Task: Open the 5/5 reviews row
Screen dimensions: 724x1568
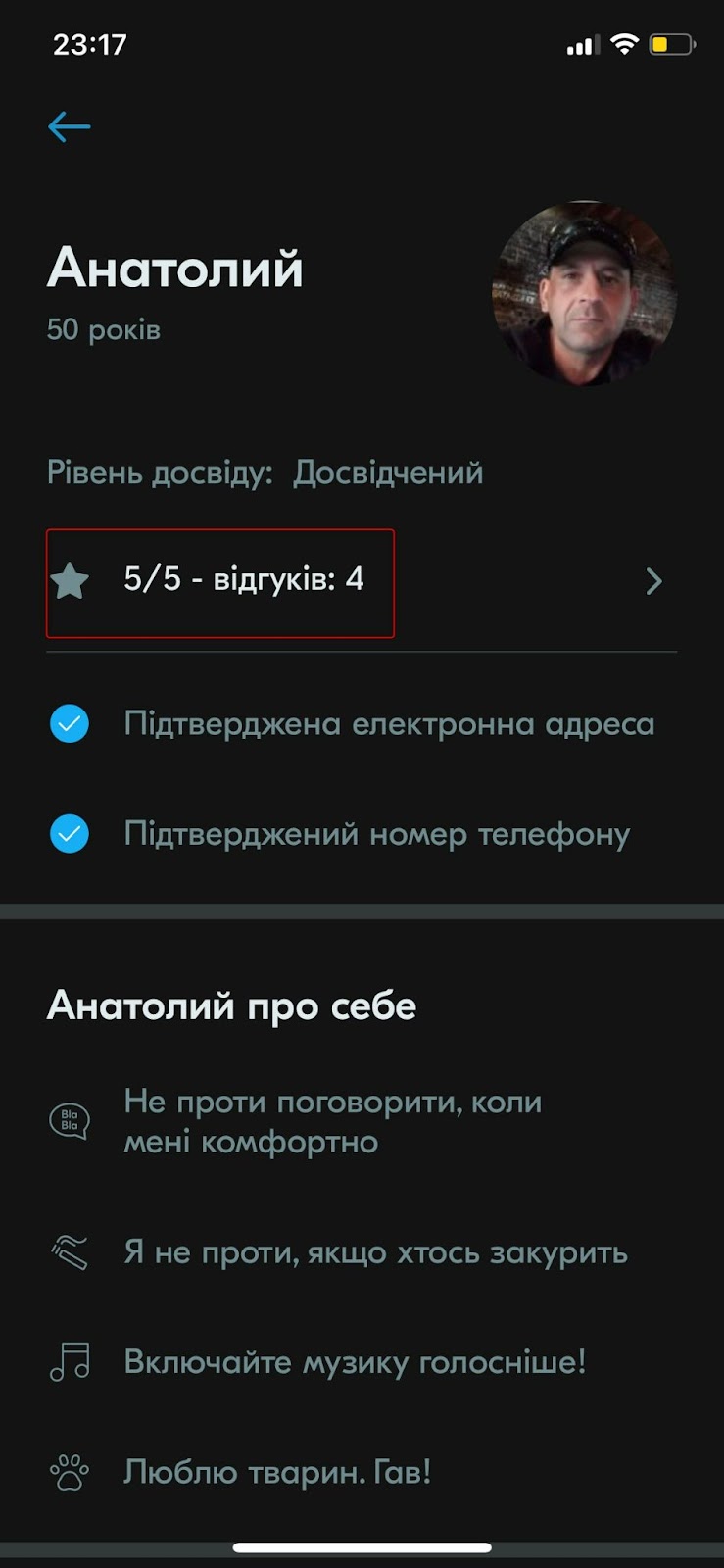Action: (x=362, y=581)
